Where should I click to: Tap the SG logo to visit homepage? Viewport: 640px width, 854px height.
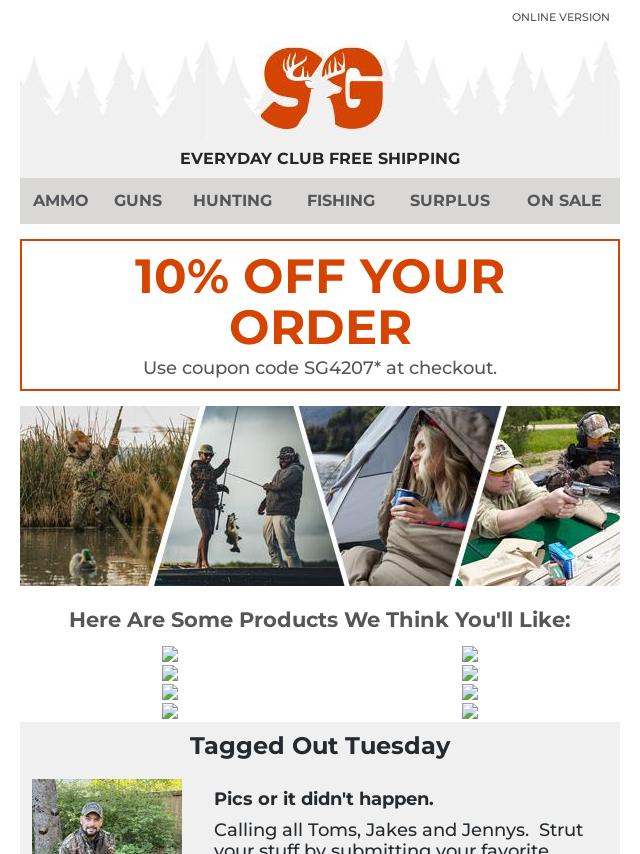click(321, 88)
